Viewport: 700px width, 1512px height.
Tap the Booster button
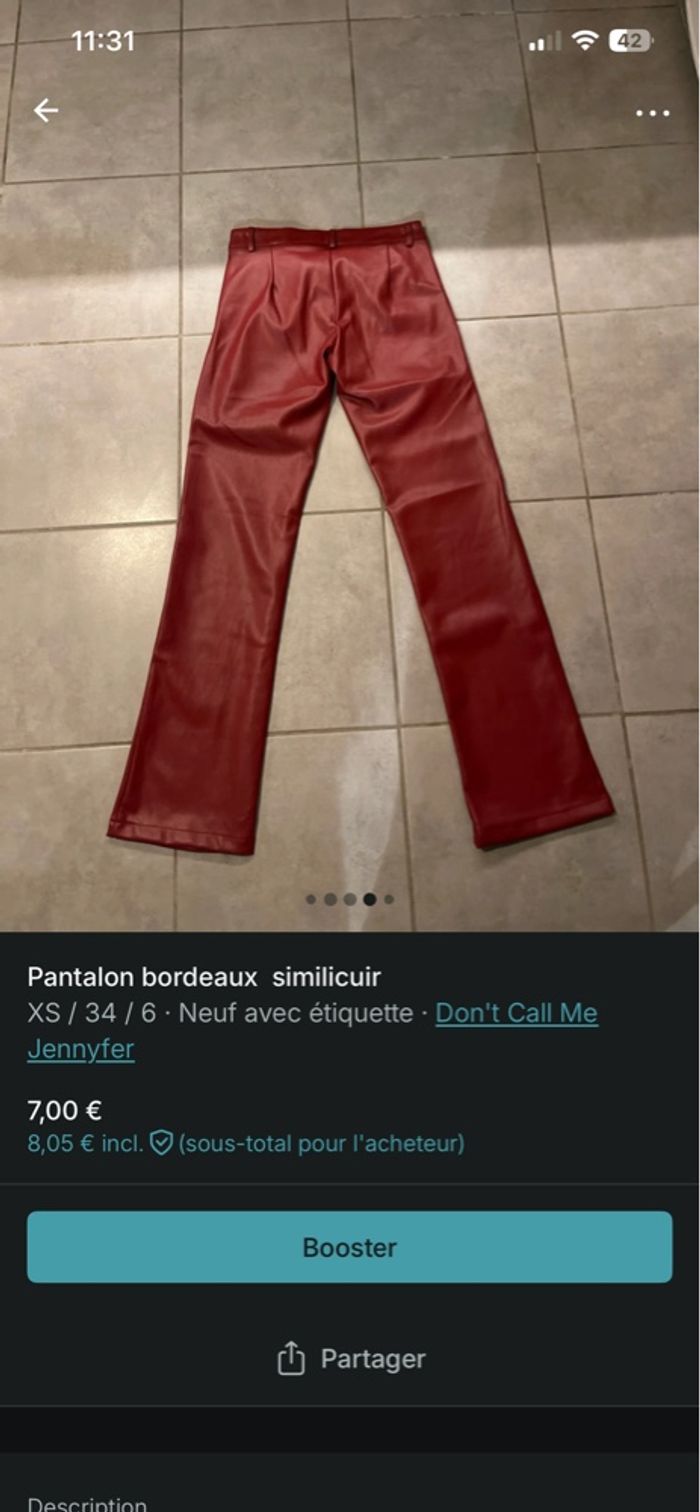(350, 1247)
